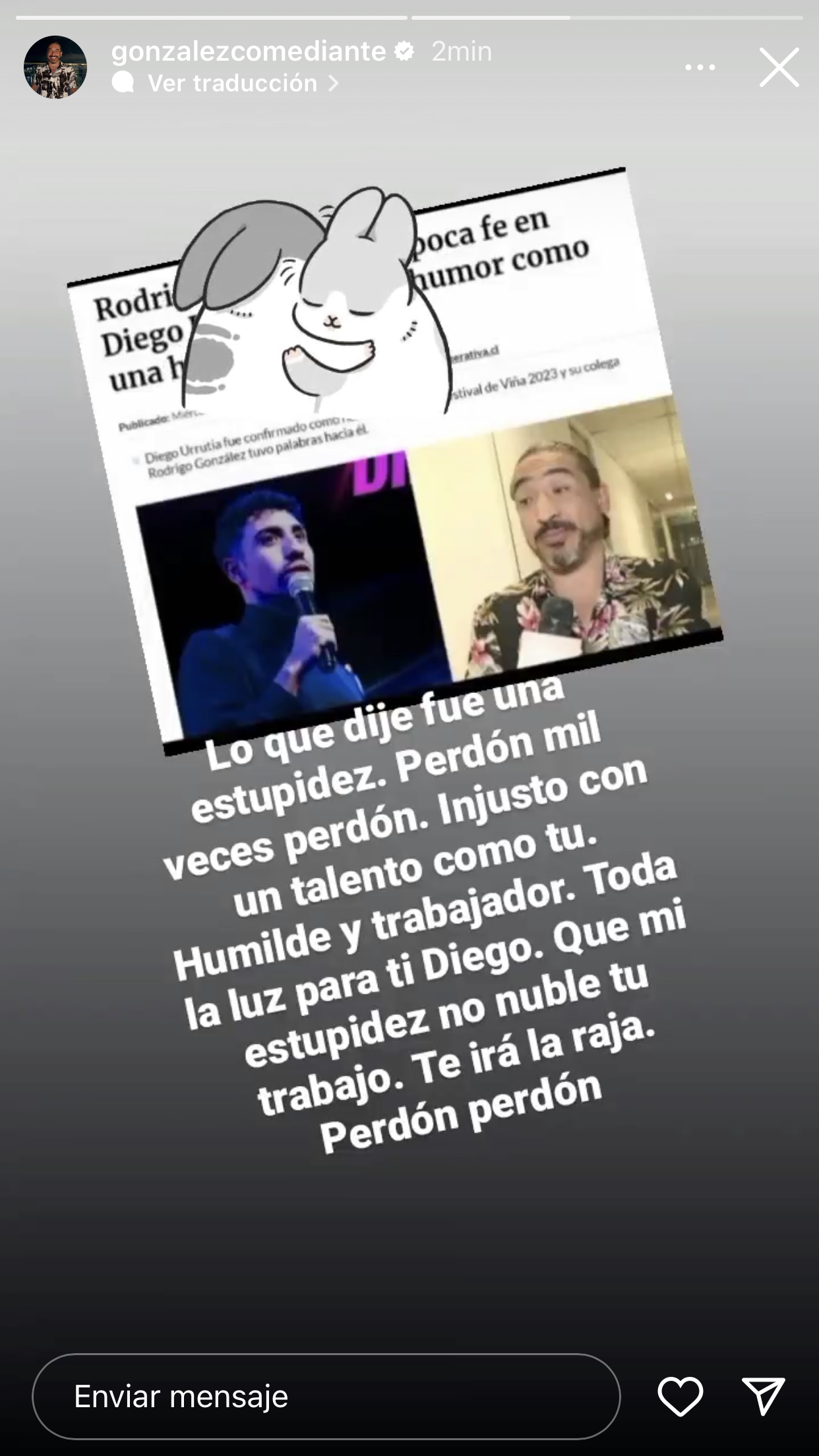This screenshot has width=819, height=1456.
Task: Close the story viewer
Action: pos(779,67)
